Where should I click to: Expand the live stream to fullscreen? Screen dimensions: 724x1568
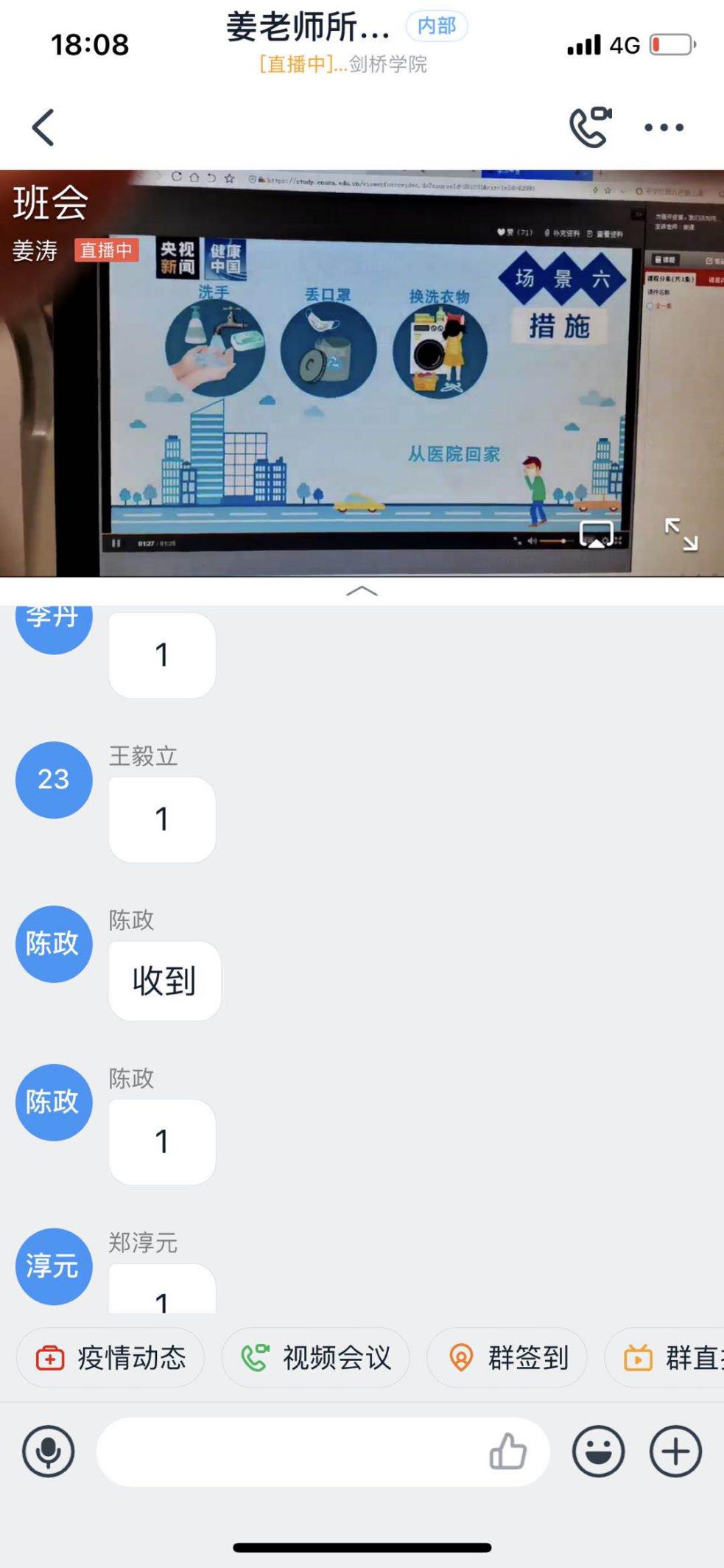[681, 534]
